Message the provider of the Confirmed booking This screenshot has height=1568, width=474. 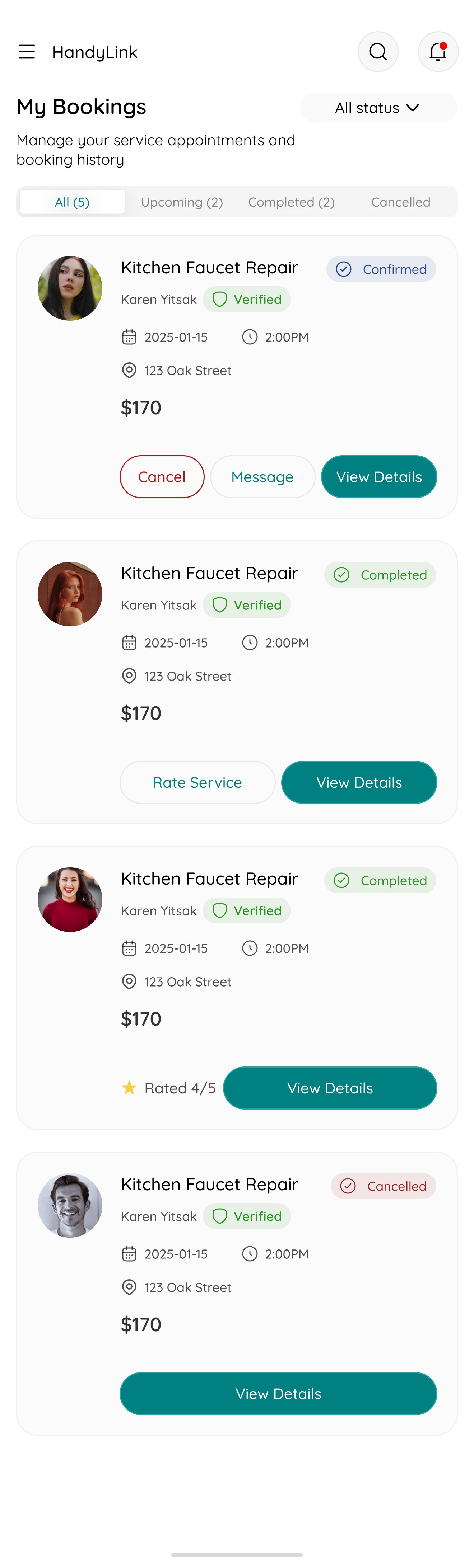262,477
